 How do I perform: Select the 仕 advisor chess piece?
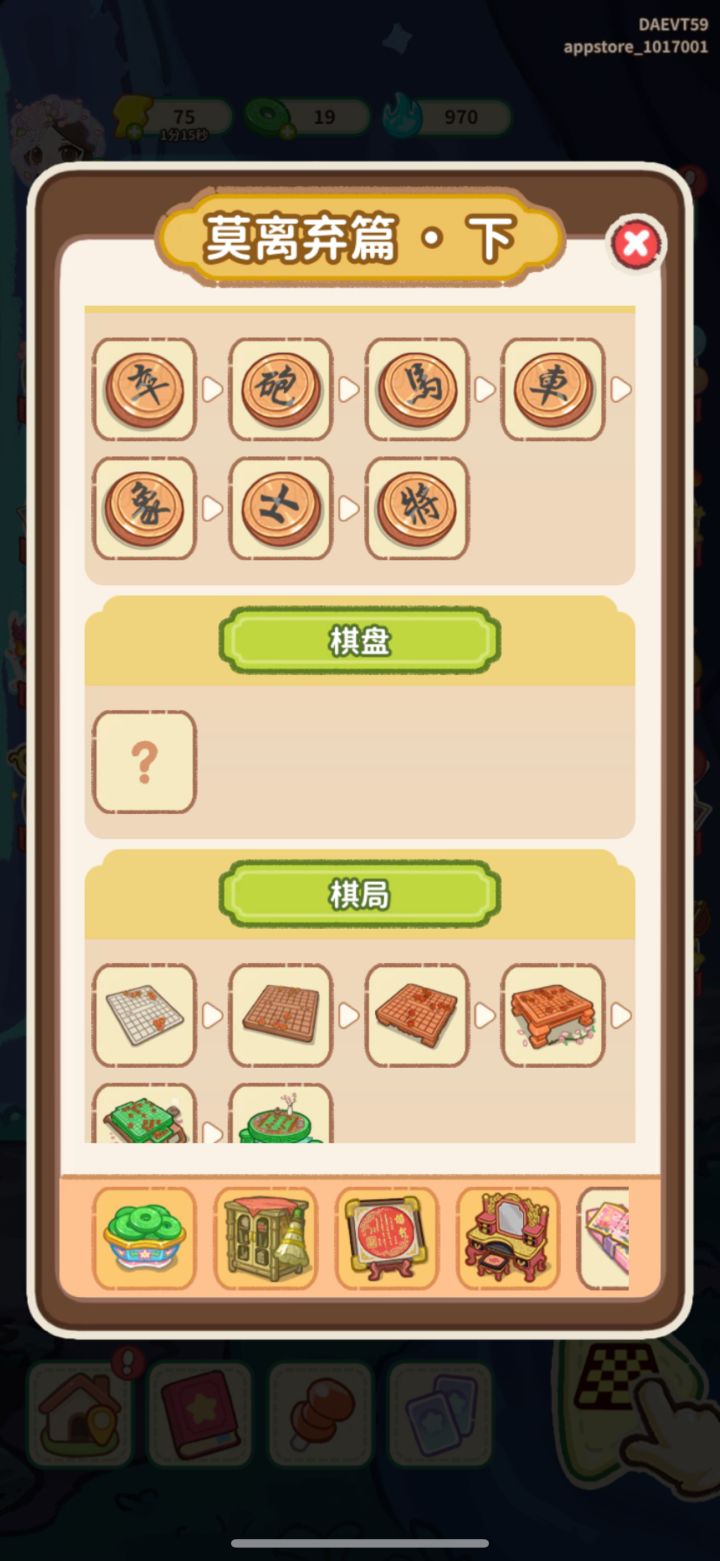click(280, 508)
